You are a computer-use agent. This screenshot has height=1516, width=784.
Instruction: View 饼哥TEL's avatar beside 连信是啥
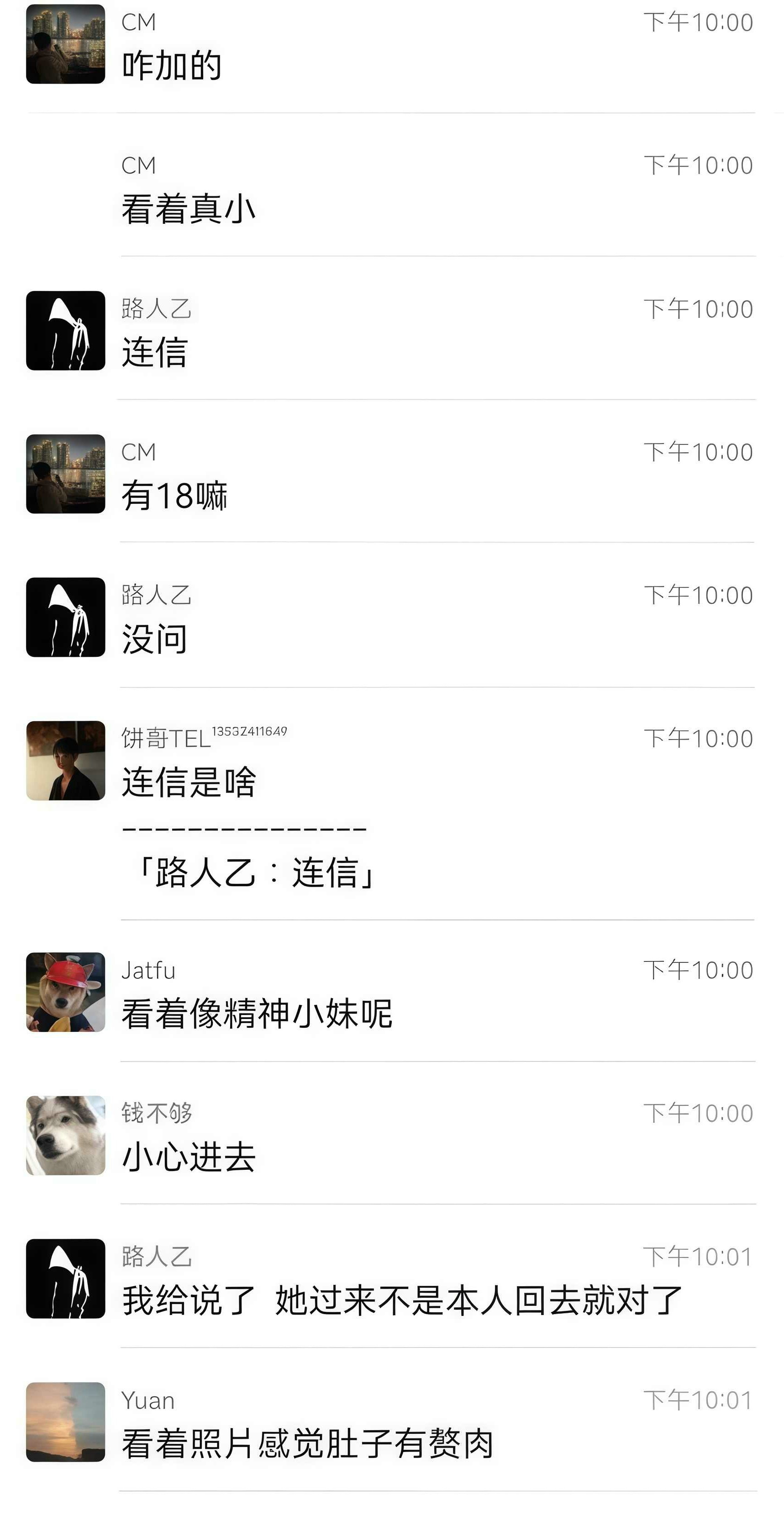pos(65,761)
